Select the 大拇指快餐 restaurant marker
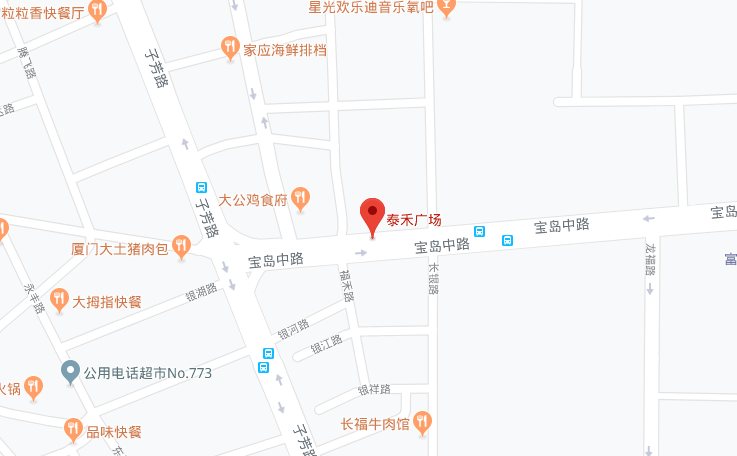This screenshot has width=737, height=456. click(59, 299)
